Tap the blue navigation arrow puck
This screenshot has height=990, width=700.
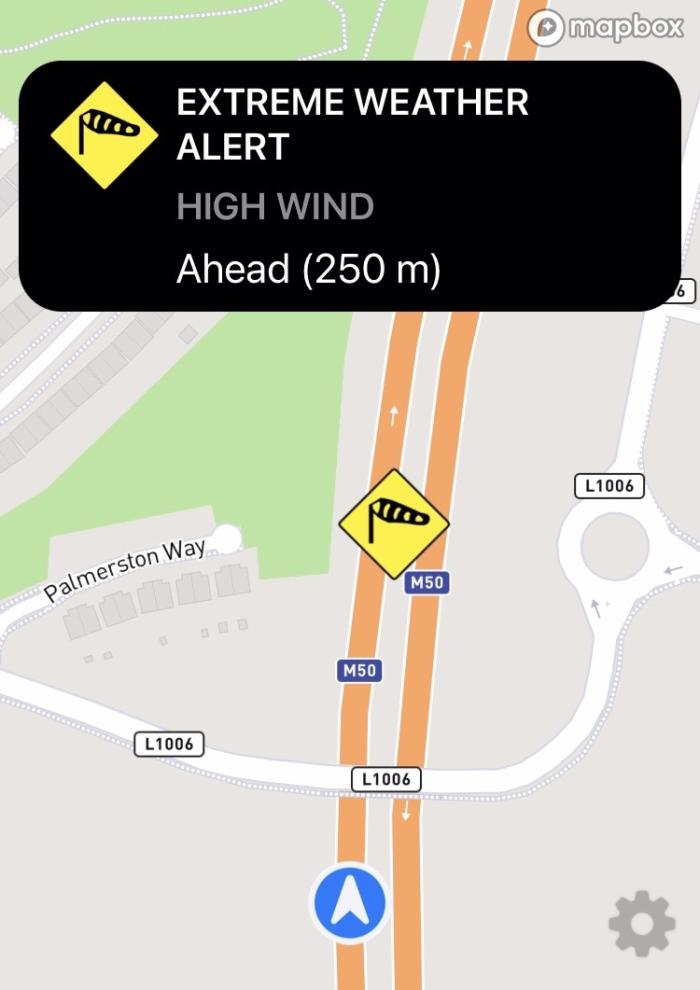pos(350,903)
